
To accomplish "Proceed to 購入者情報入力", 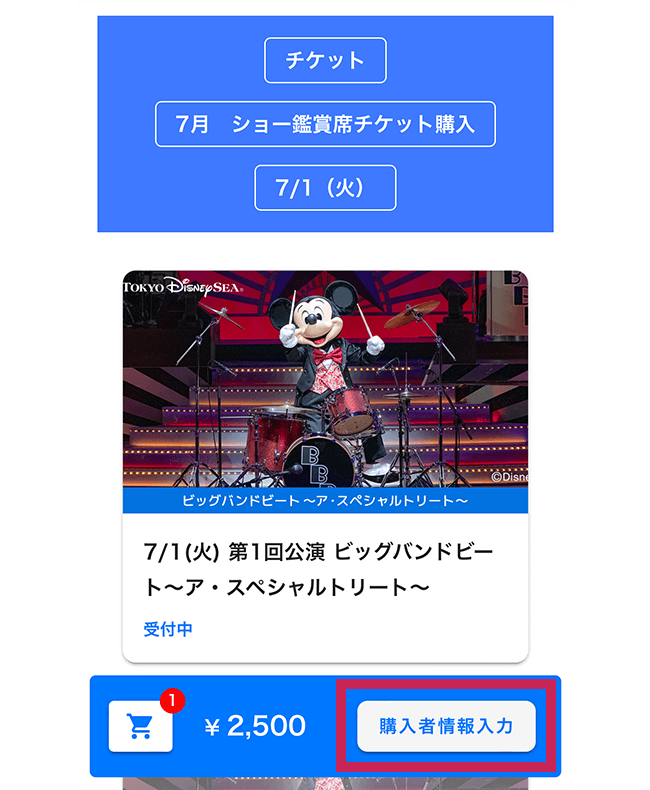I will [446, 726].
